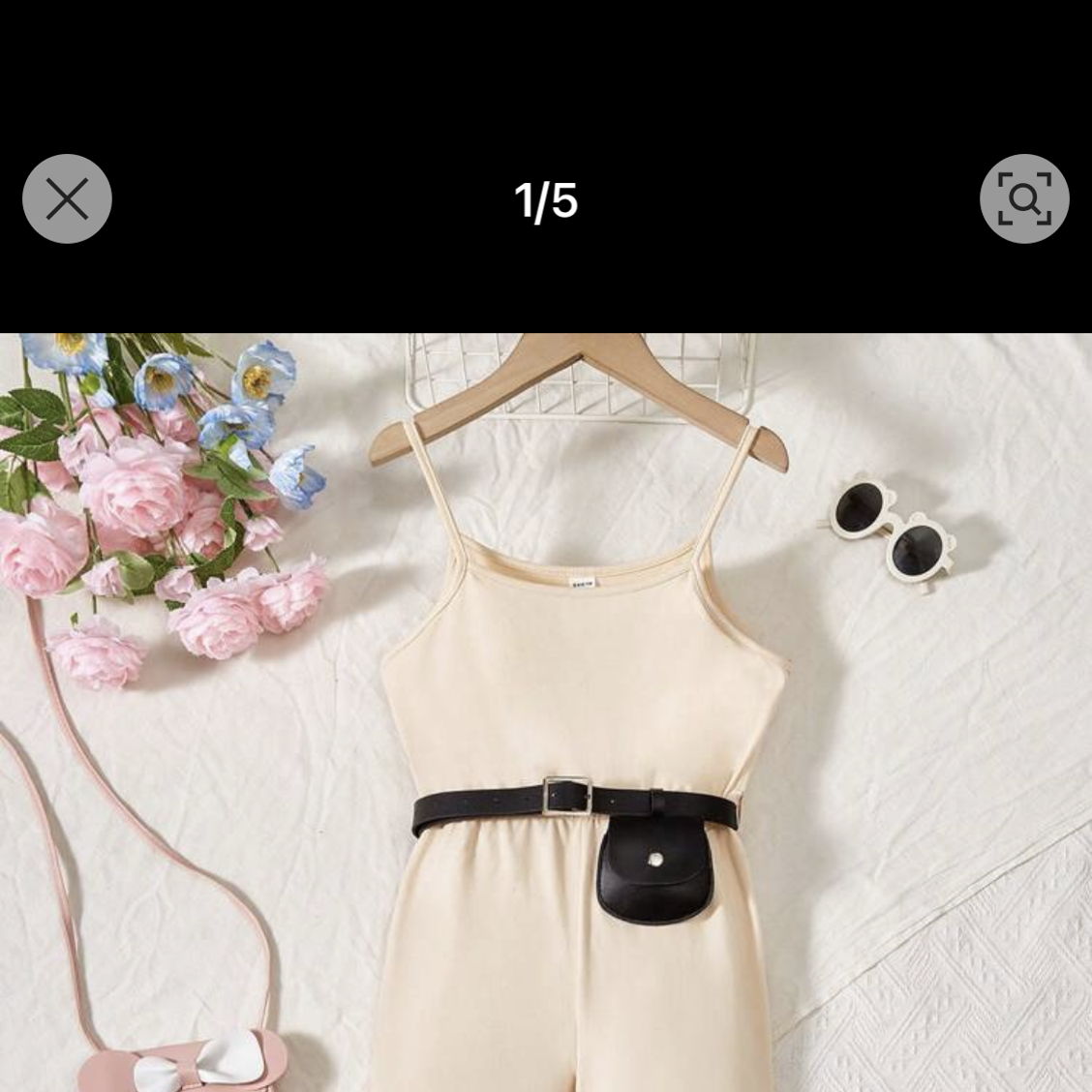Close the image viewer
The height and width of the screenshot is (1092, 1092).
coord(67,199)
